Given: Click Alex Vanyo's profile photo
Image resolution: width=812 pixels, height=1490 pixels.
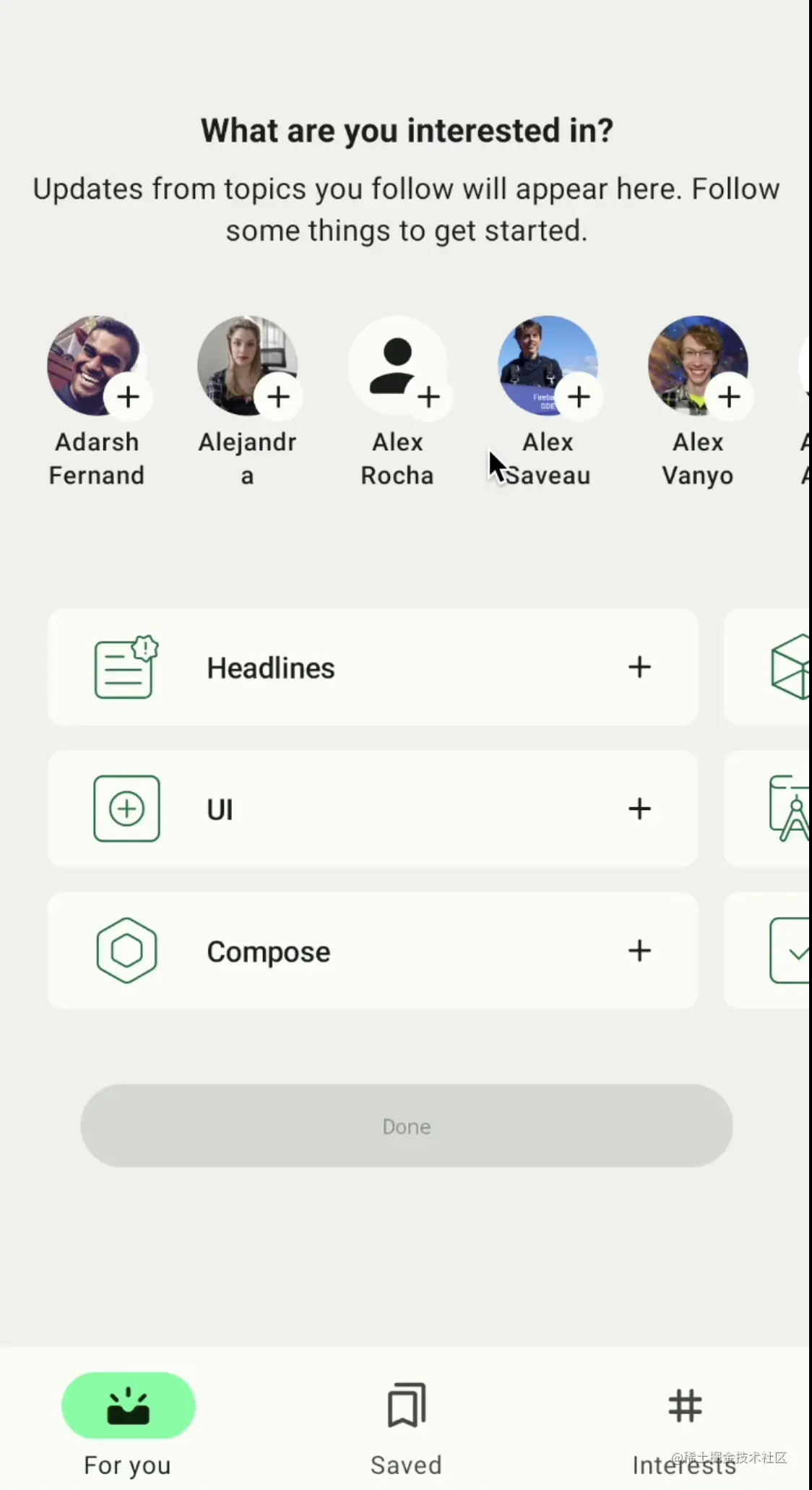Looking at the screenshot, I should coord(691,358).
